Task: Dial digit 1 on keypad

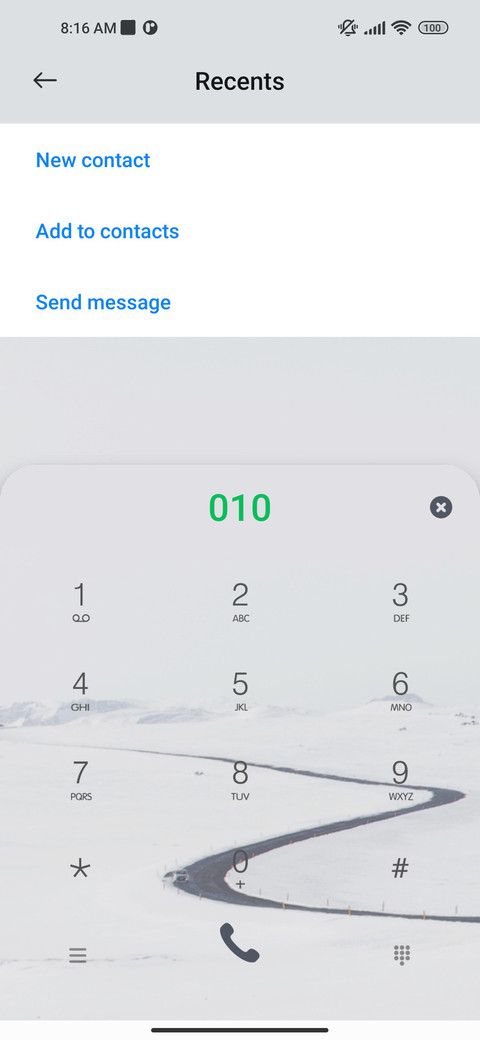Action: [80, 602]
